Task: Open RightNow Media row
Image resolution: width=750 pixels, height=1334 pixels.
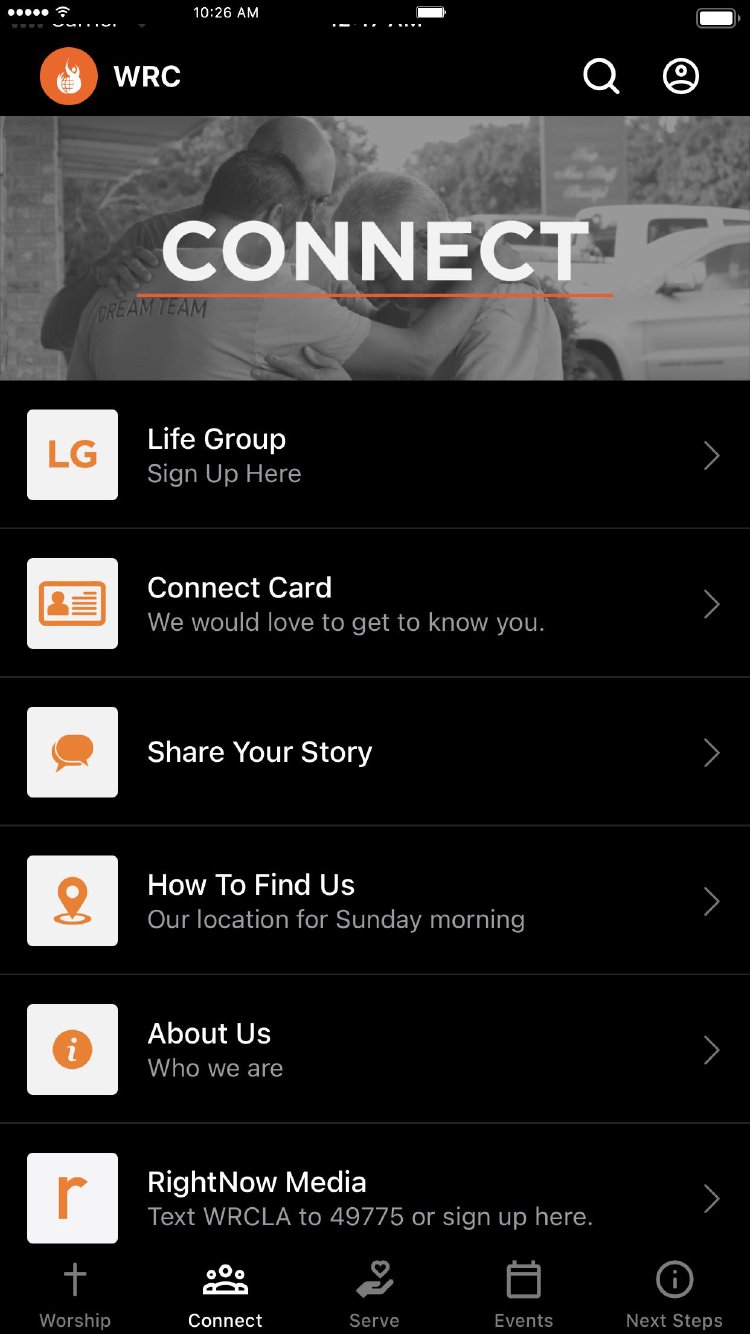Action: click(x=375, y=1197)
